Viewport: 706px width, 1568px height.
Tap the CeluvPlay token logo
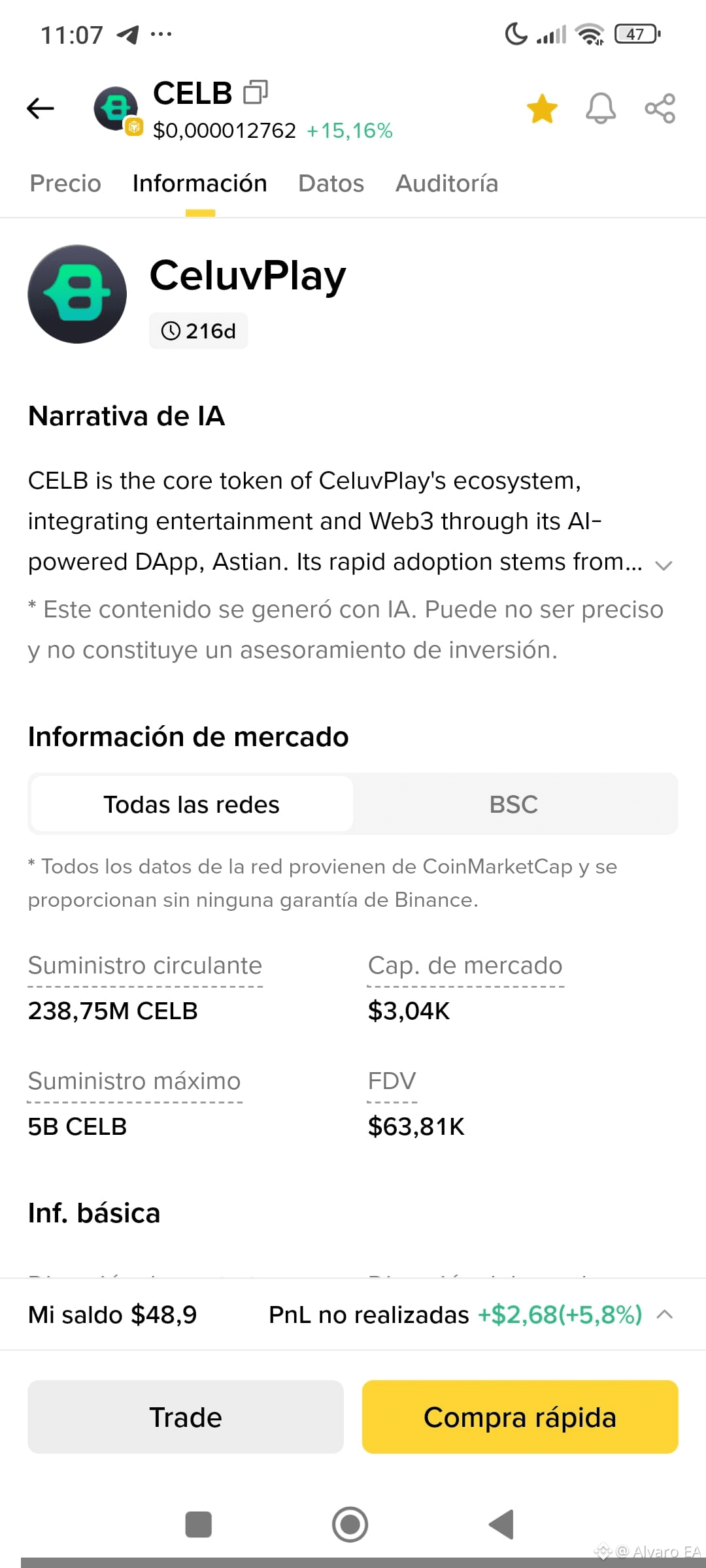tap(77, 294)
